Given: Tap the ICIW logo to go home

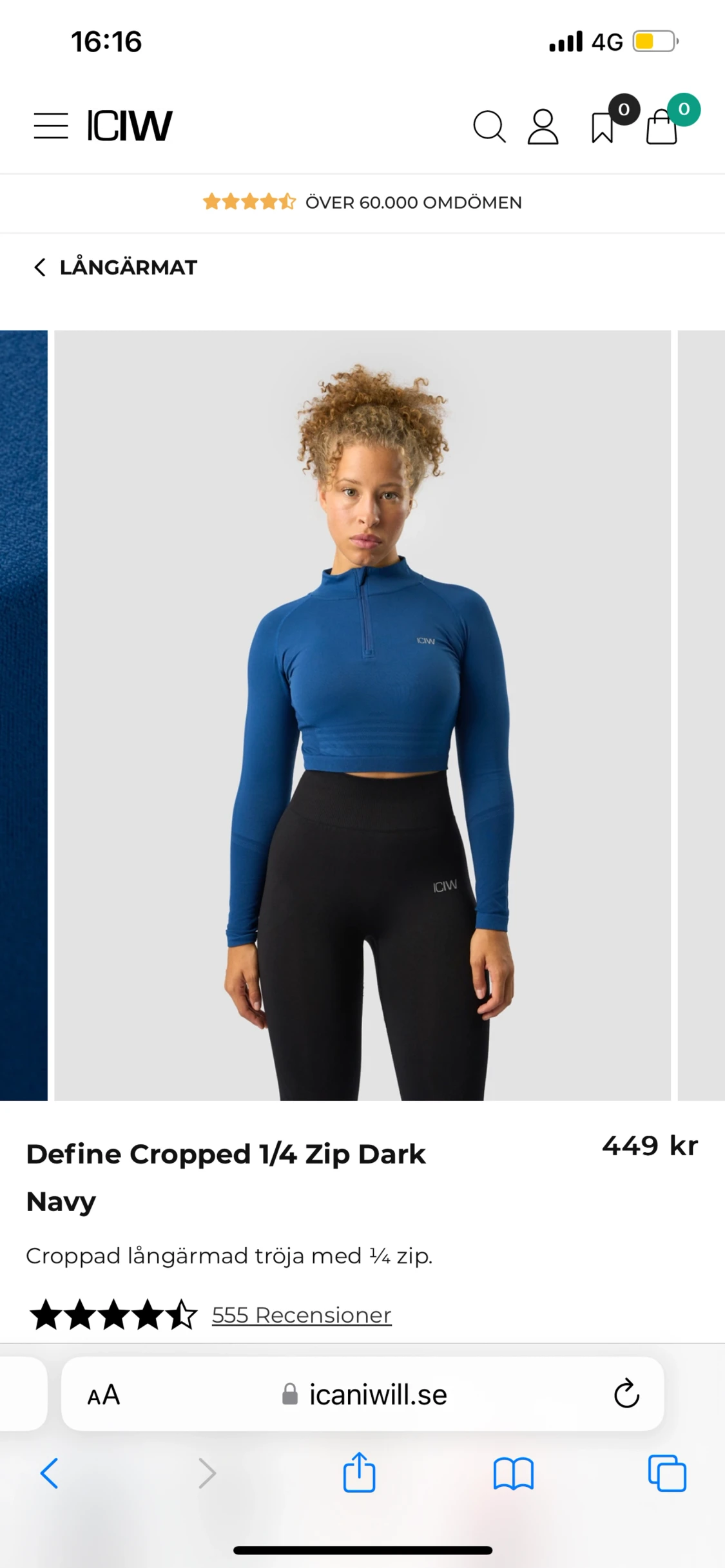Looking at the screenshot, I should click(x=130, y=126).
